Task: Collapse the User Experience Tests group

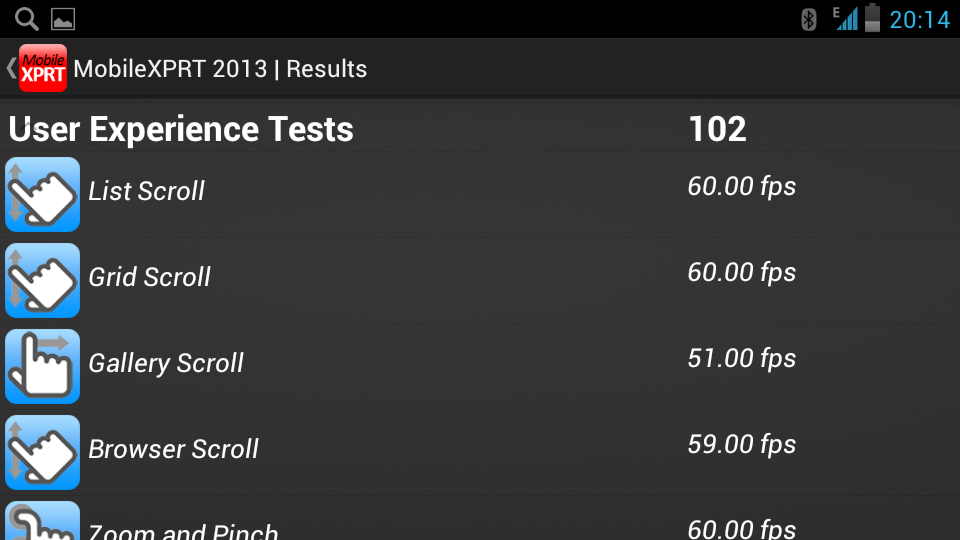Action: 480,129
